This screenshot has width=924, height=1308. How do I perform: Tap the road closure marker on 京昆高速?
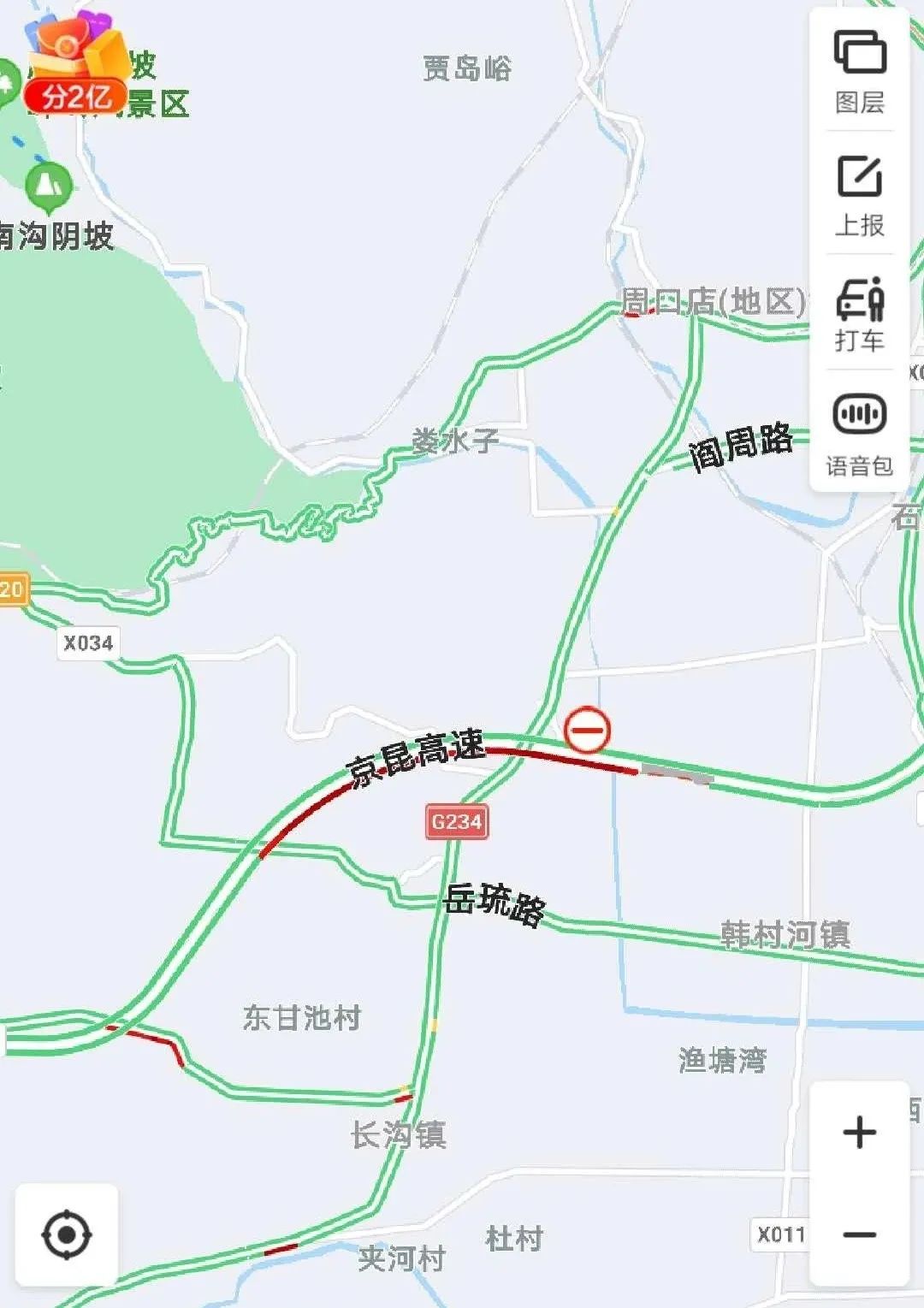coord(587,730)
